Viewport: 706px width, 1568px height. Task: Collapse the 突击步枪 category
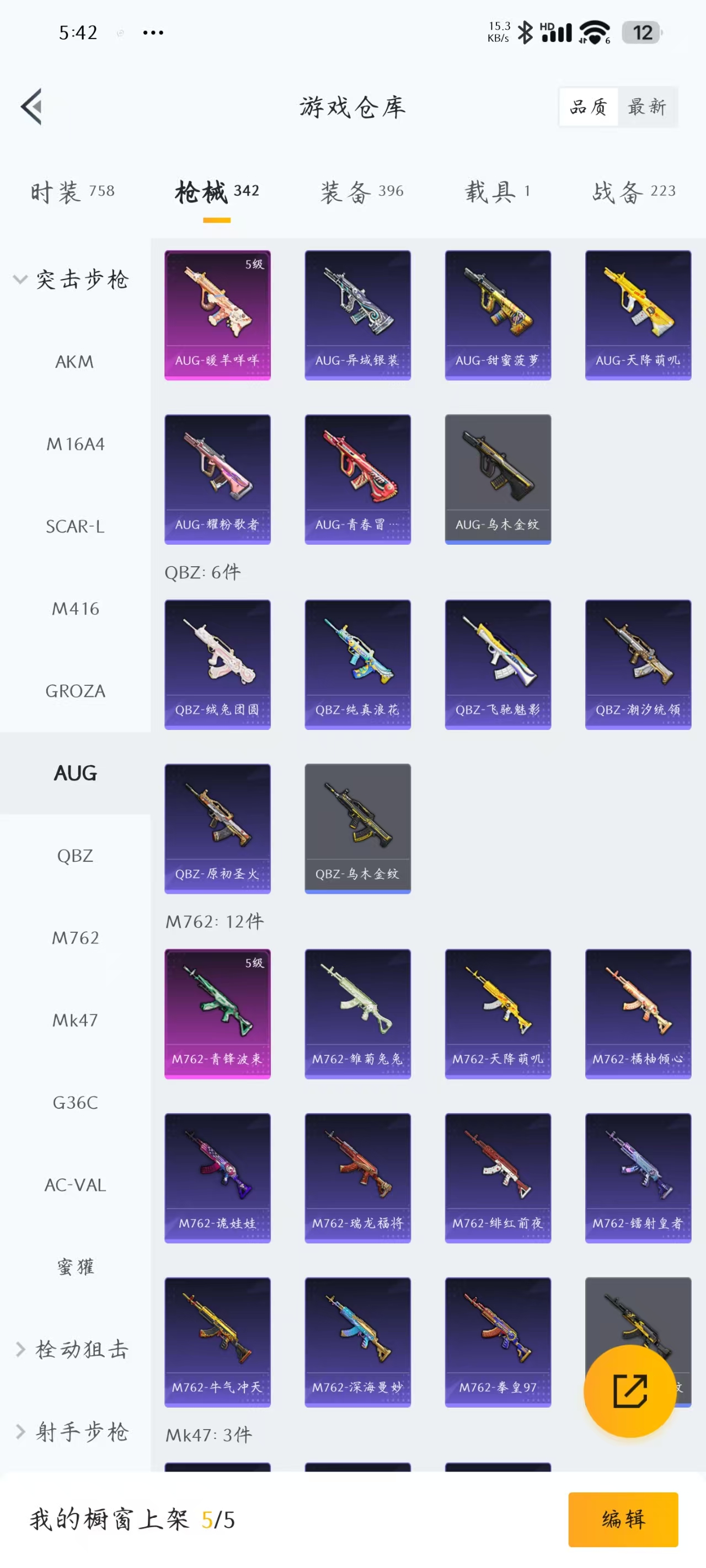point(71,280)
